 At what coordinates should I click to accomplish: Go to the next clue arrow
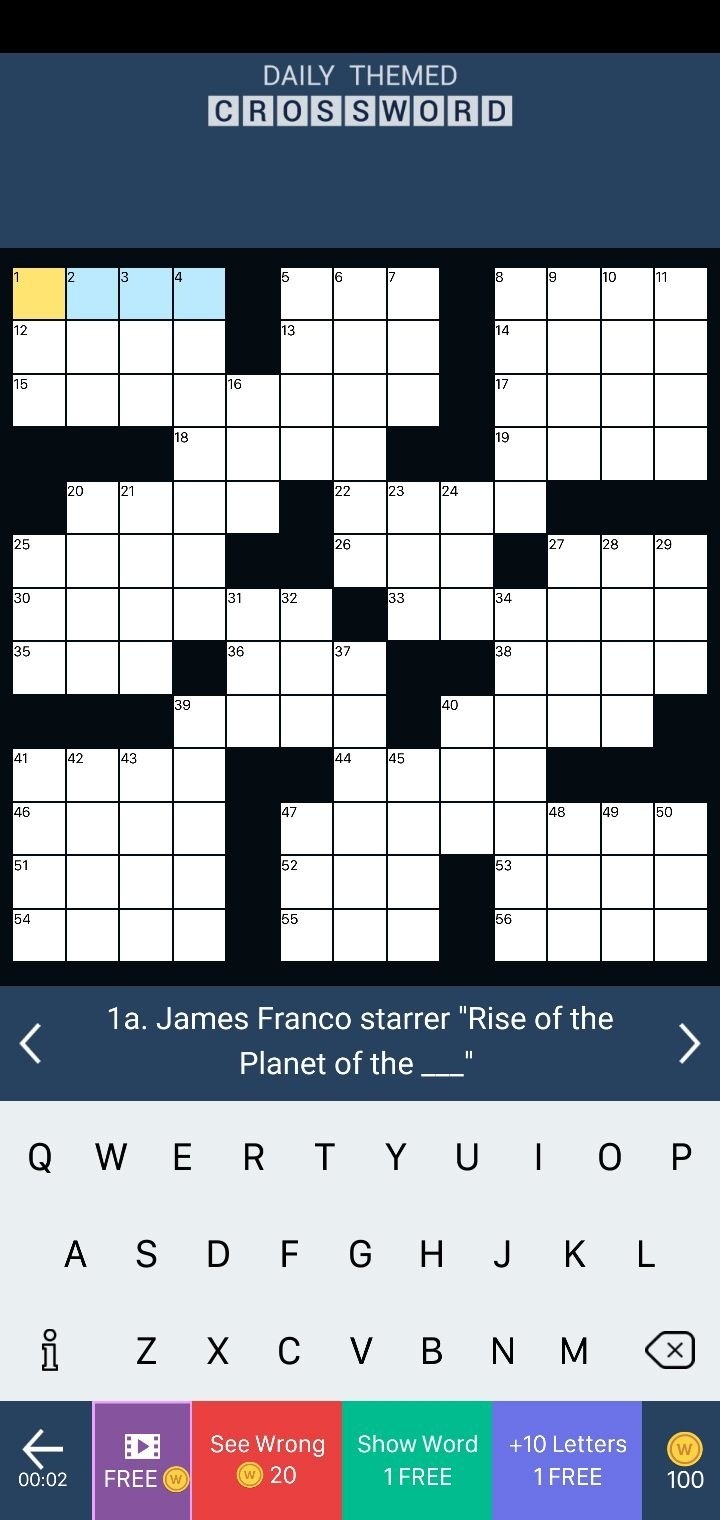pos(689,1043)
